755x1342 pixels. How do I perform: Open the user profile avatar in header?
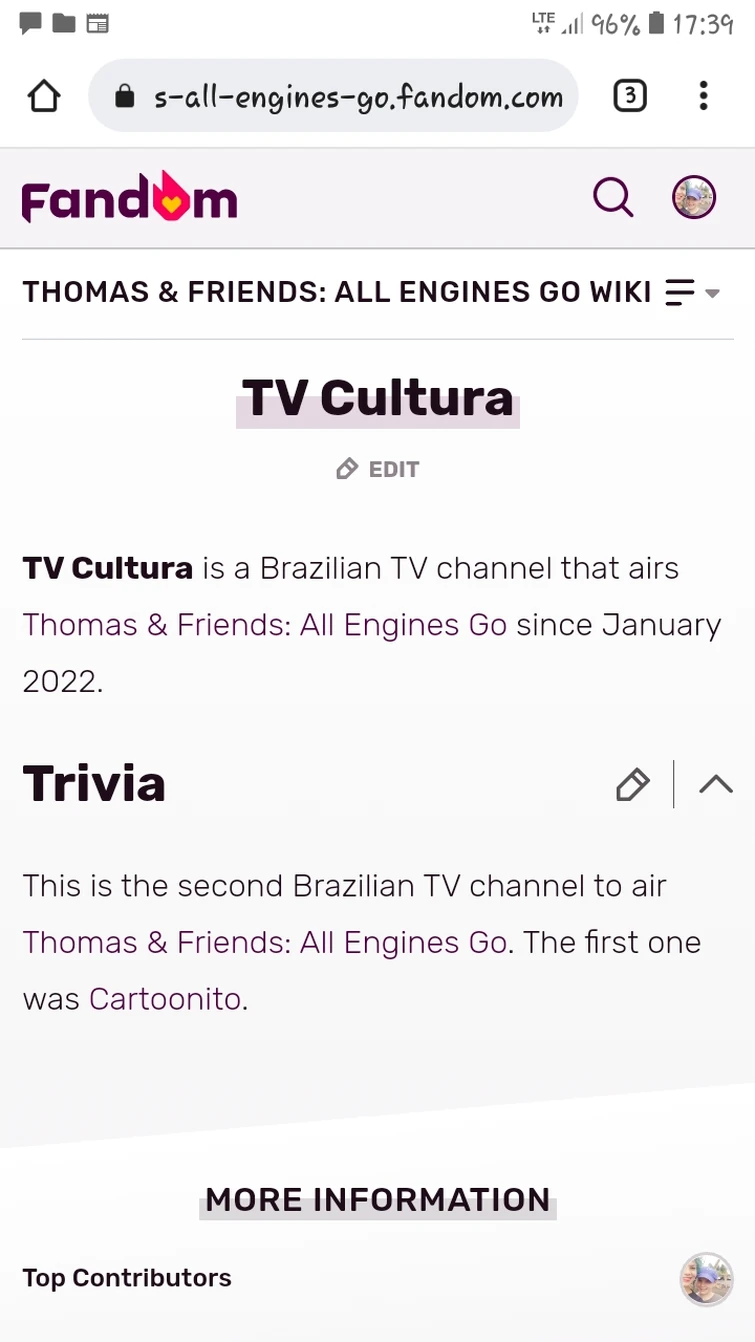tap(694, 198)
